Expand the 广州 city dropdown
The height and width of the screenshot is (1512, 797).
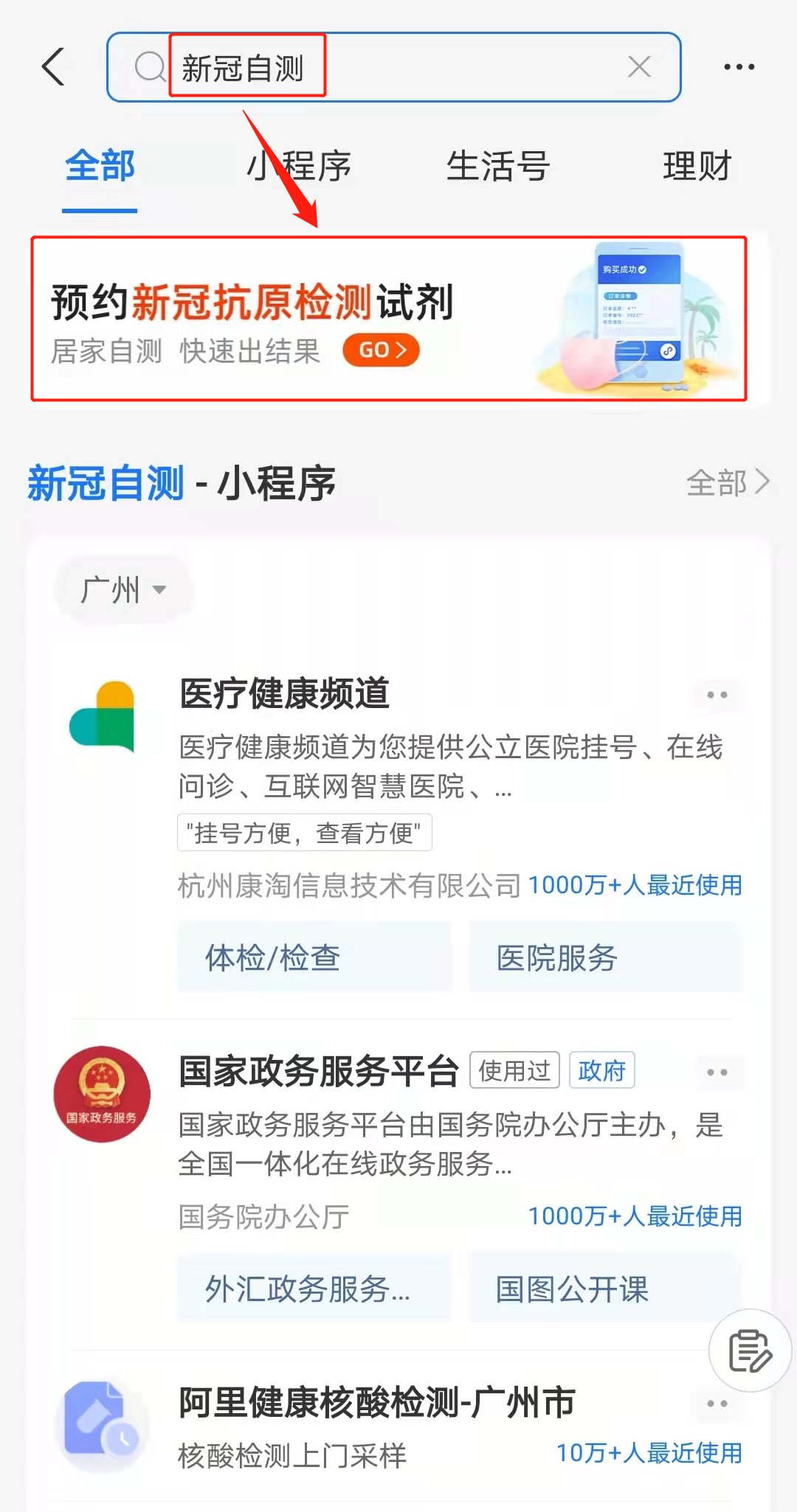(123, 590)
